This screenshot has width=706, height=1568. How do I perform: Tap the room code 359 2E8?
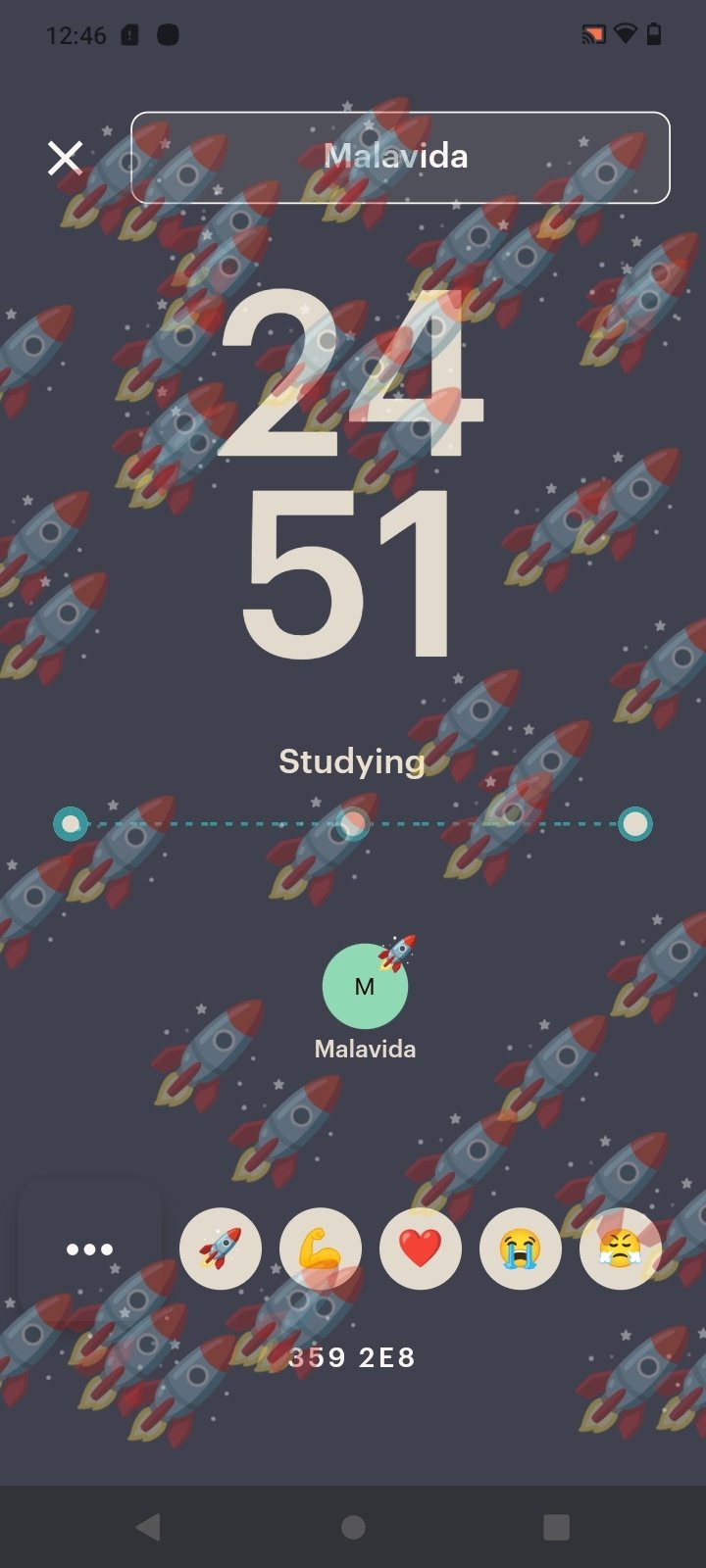[x=352, y=1357]
